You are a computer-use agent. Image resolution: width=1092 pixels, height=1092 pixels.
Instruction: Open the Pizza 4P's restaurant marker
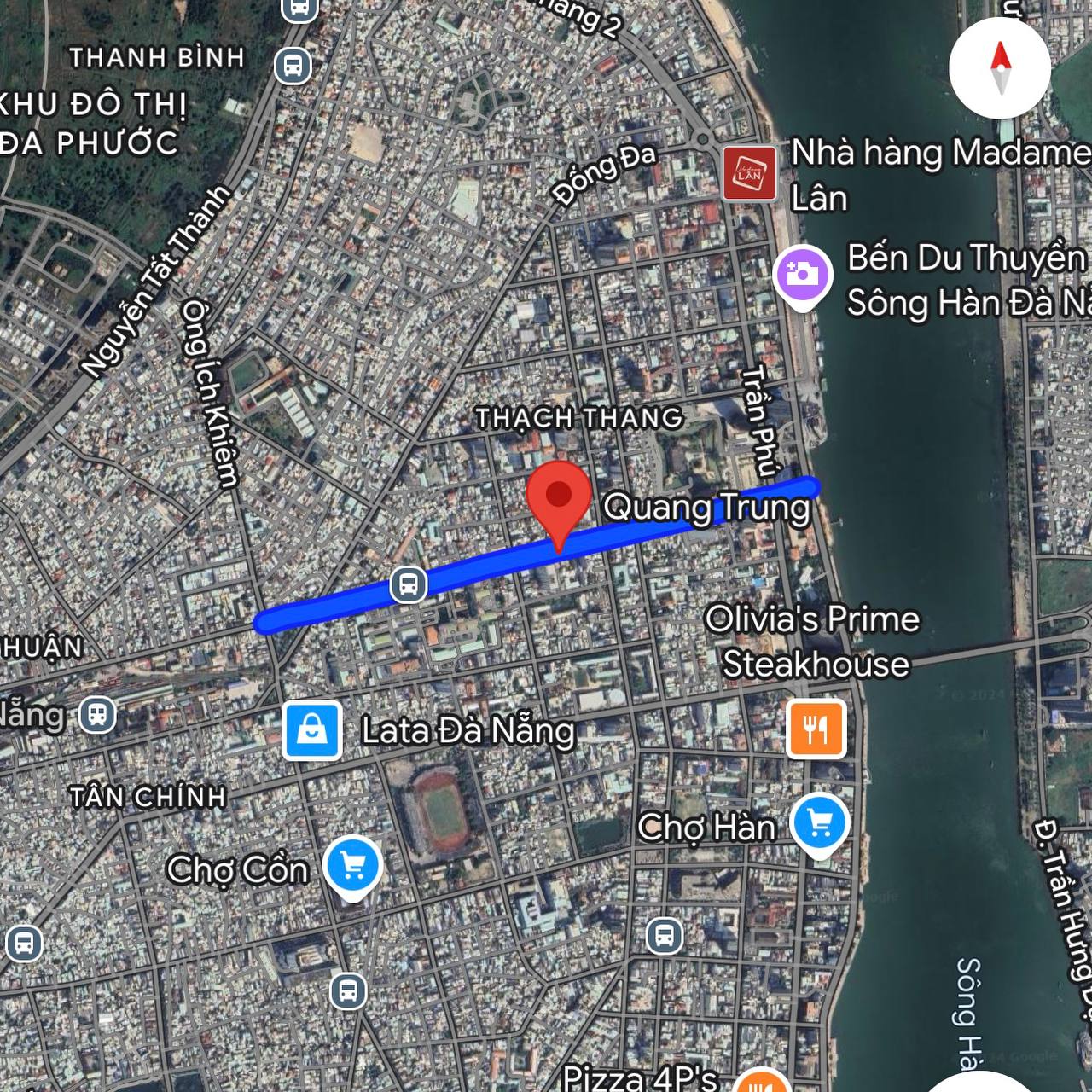click(761, 1082)
